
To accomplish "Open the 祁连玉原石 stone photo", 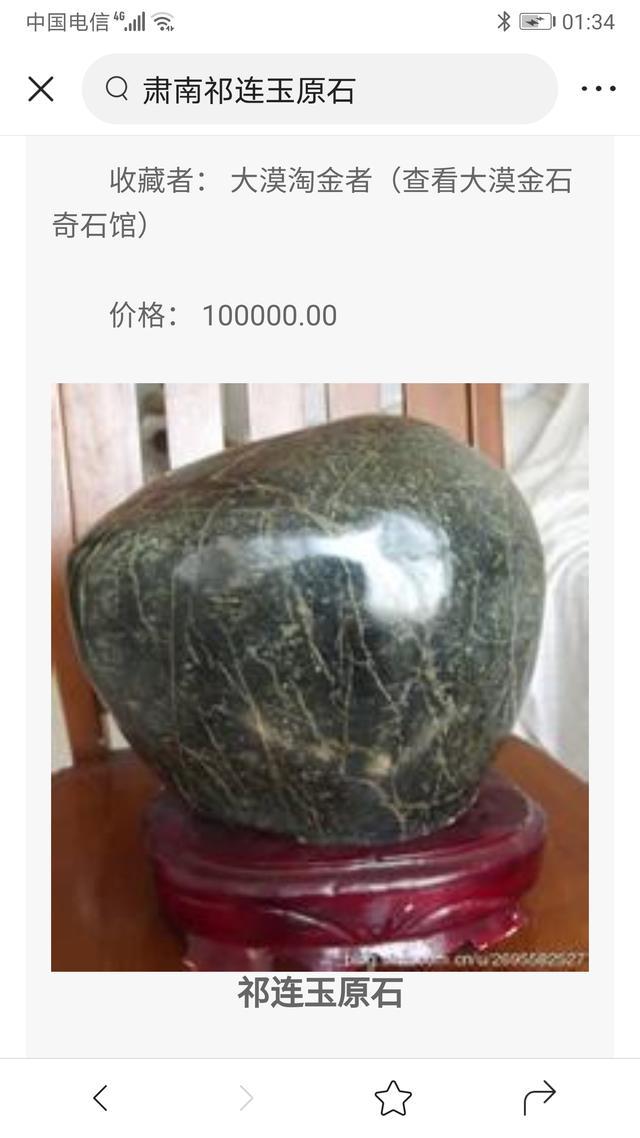I will 320,676.
